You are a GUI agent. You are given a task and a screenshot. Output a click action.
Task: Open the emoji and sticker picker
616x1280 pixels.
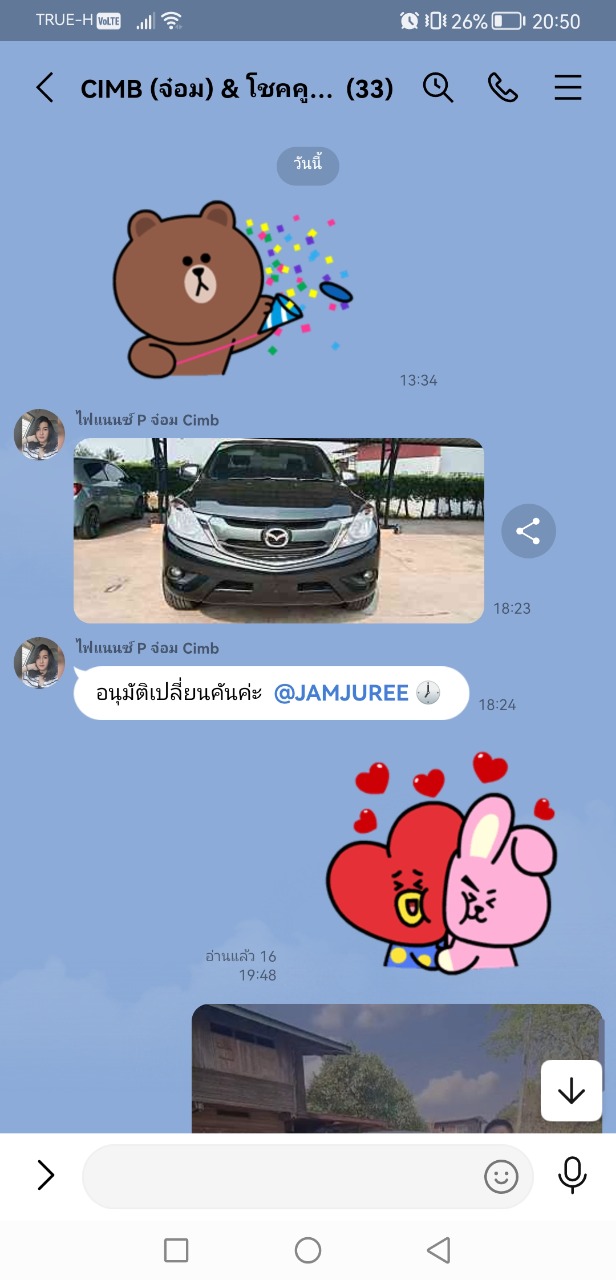tap(501, 1176)
